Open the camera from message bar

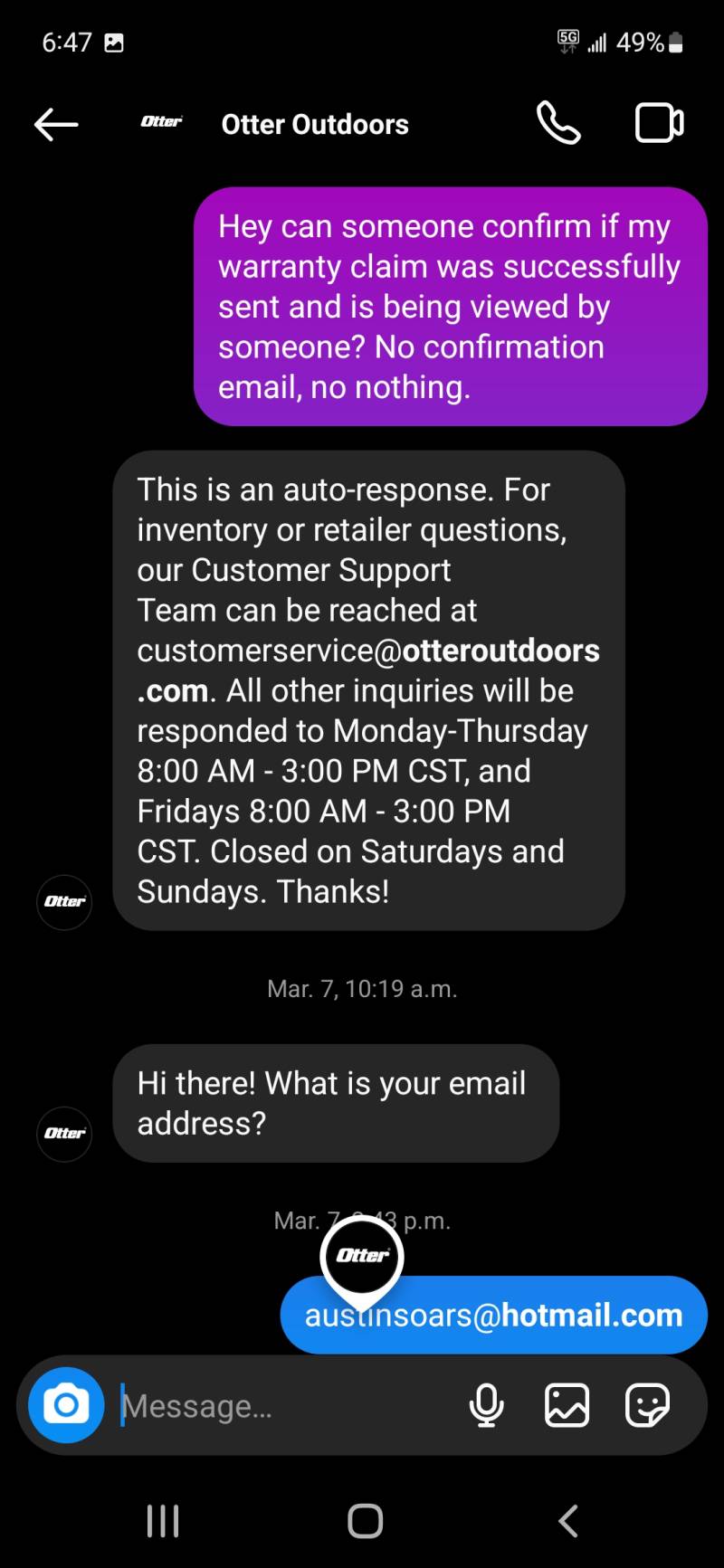[66, 1405]
